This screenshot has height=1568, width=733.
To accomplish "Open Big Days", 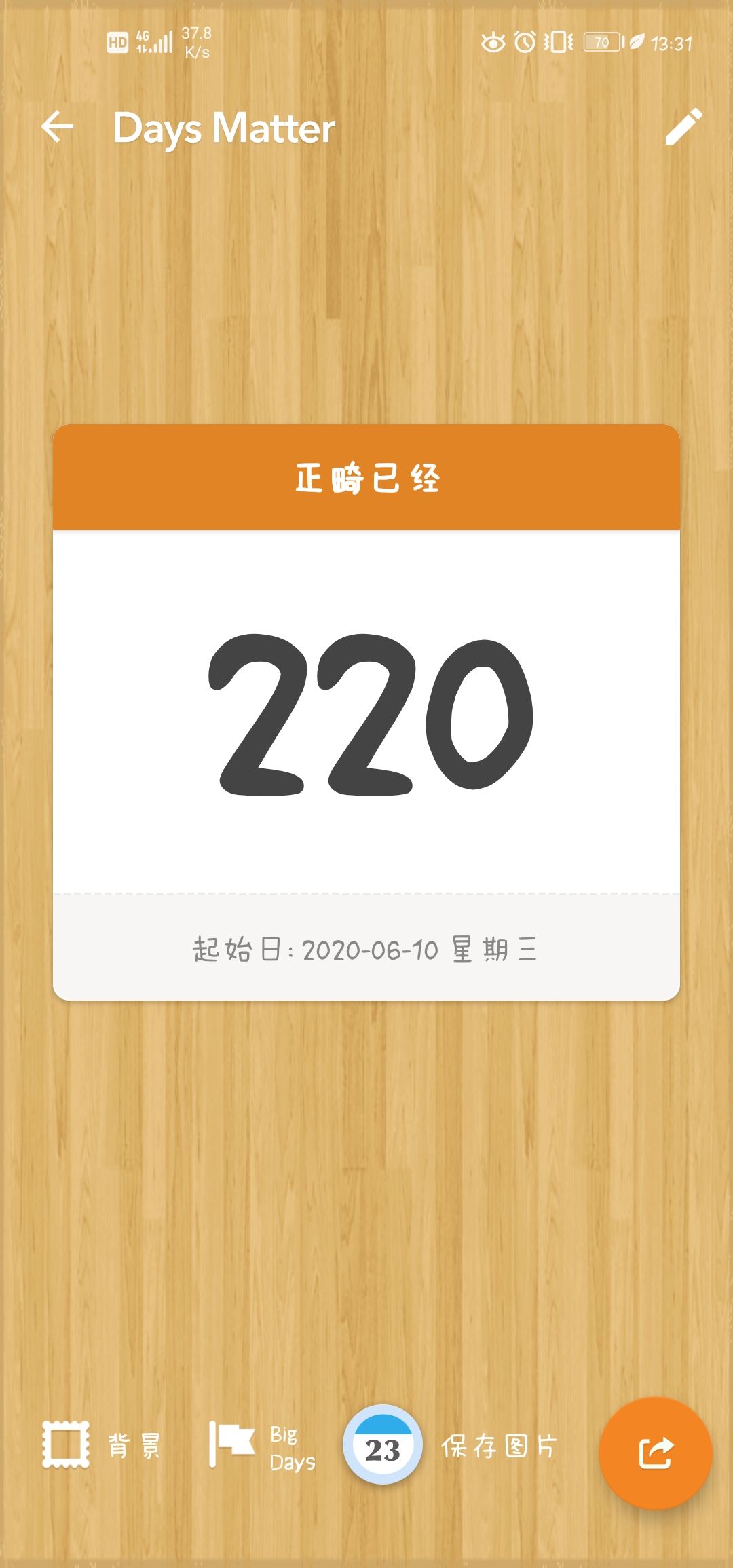I will pos(263,1446).
